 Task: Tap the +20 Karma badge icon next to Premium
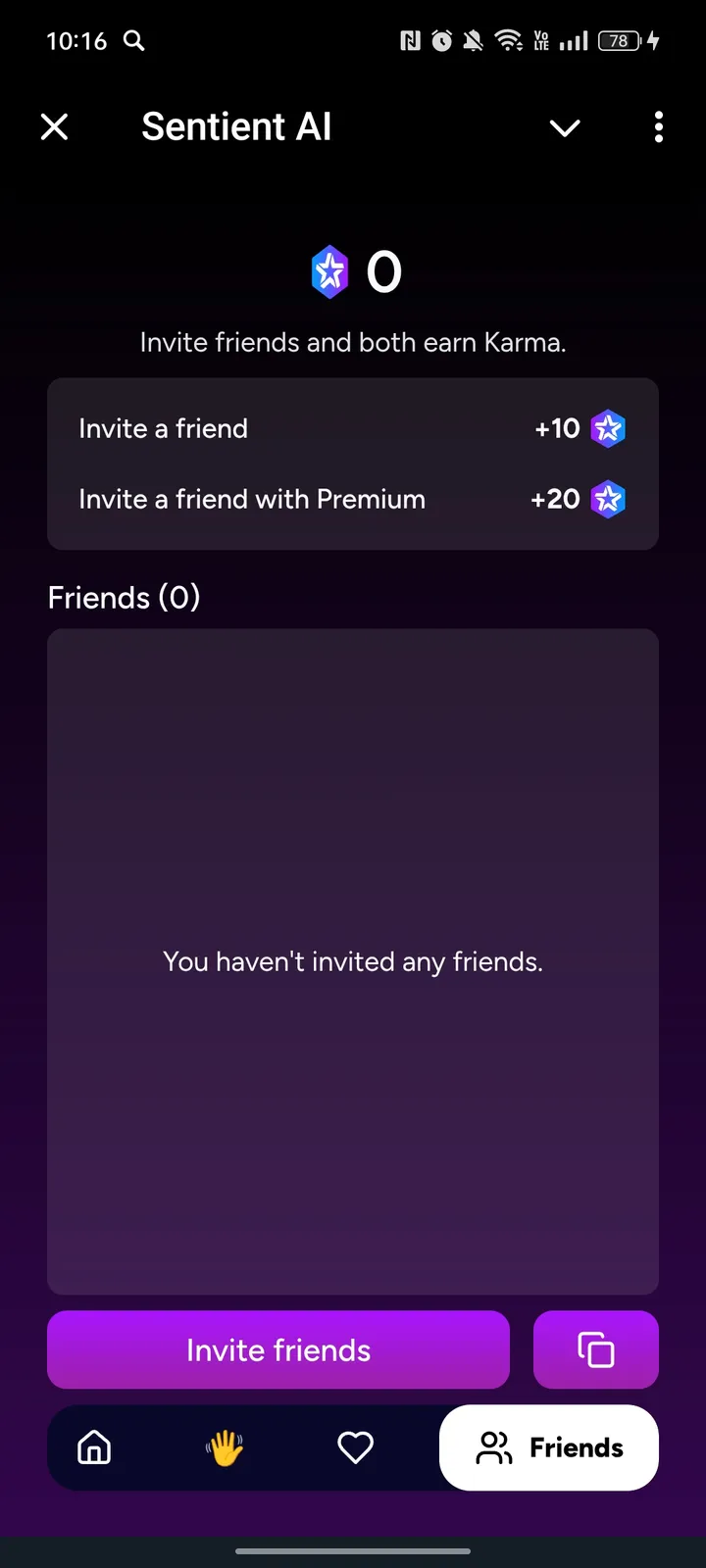(608, 499)
